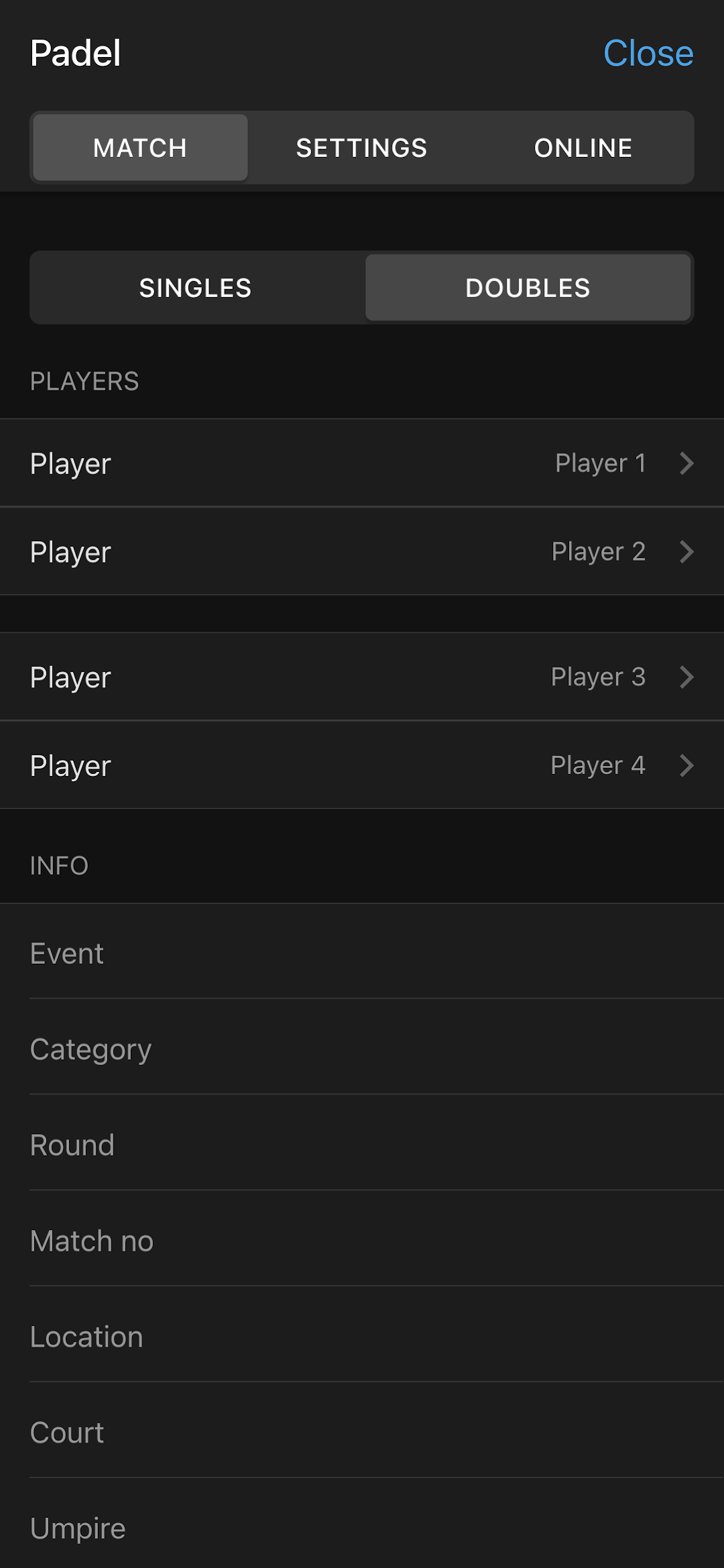Switch to the Settings tab

362,148
